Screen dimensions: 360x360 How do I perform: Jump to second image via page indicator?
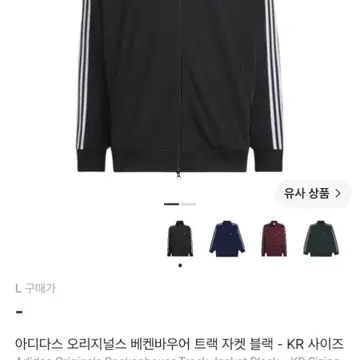[x=189, y=204]
